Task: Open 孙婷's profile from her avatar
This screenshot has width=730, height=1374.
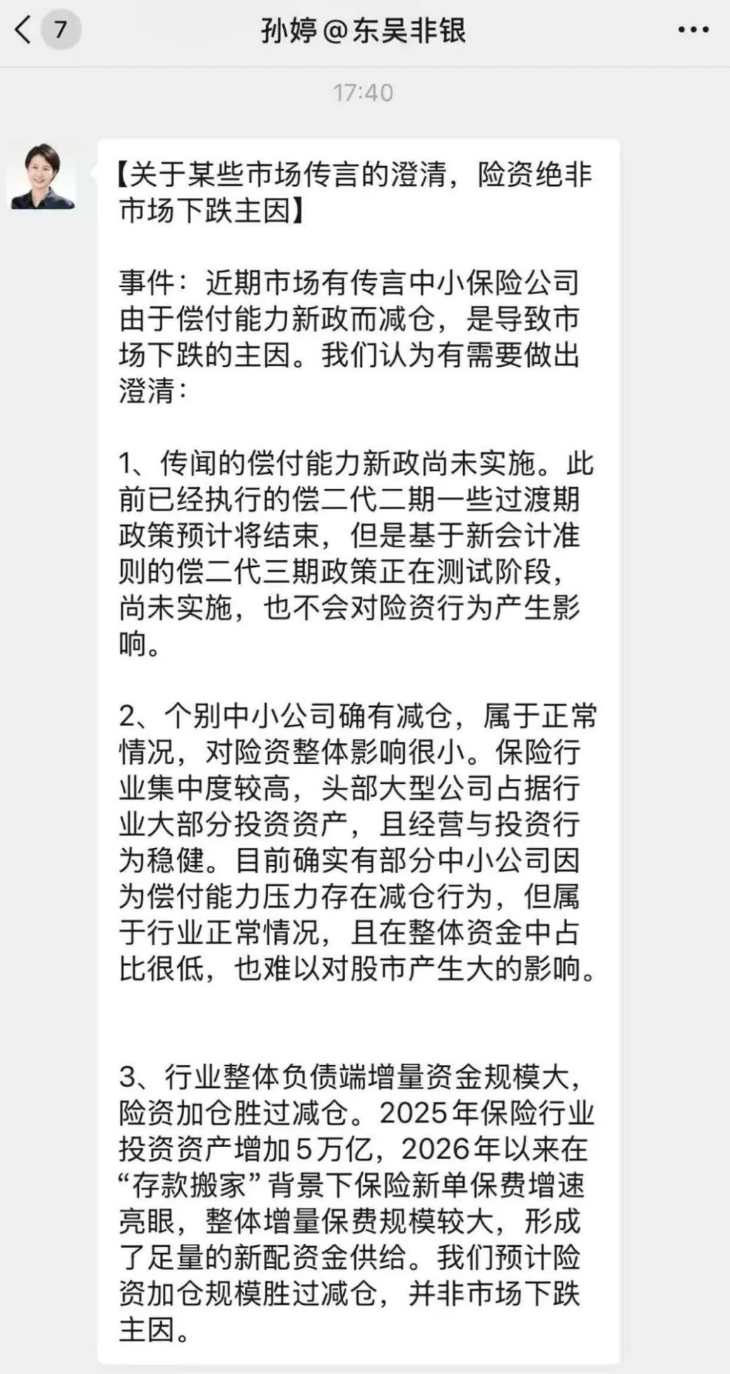Action: point(43,177)
